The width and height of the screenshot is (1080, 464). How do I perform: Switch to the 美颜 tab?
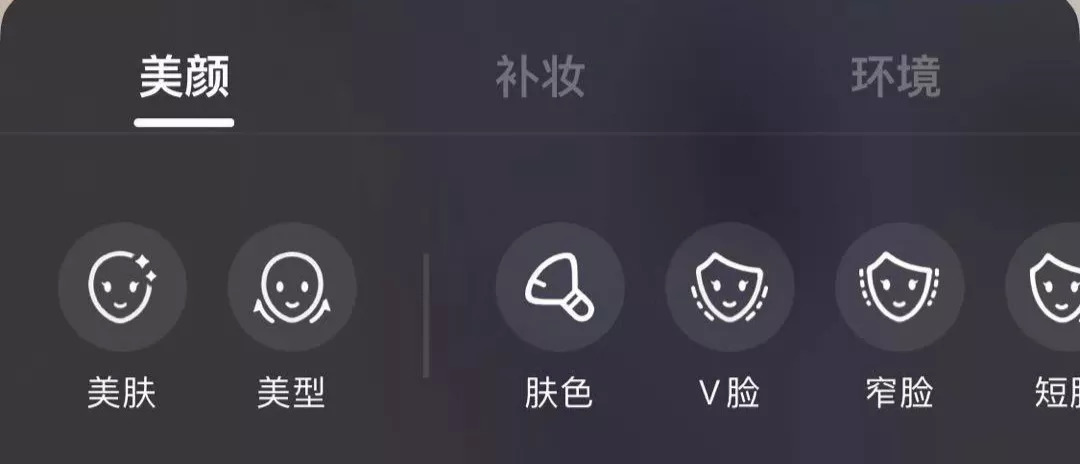point(184,78)
